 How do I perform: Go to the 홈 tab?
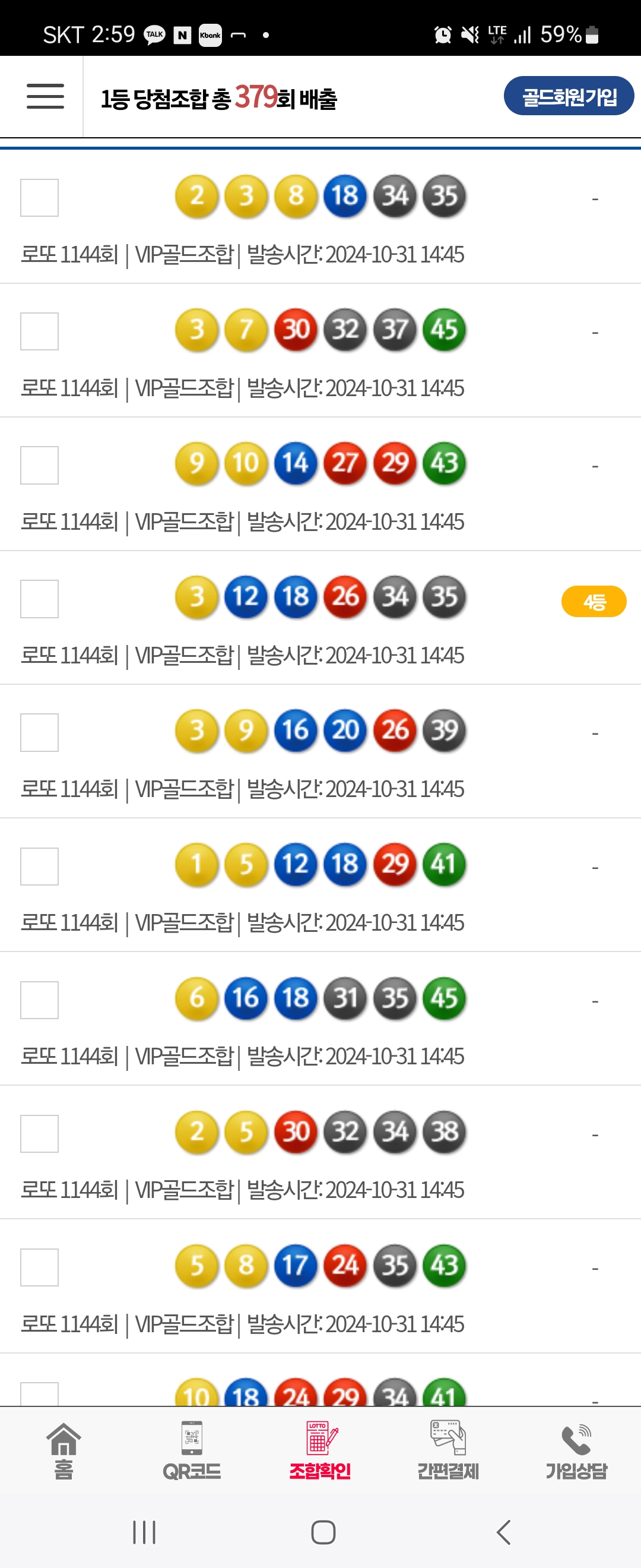(x=64, y=1451)
